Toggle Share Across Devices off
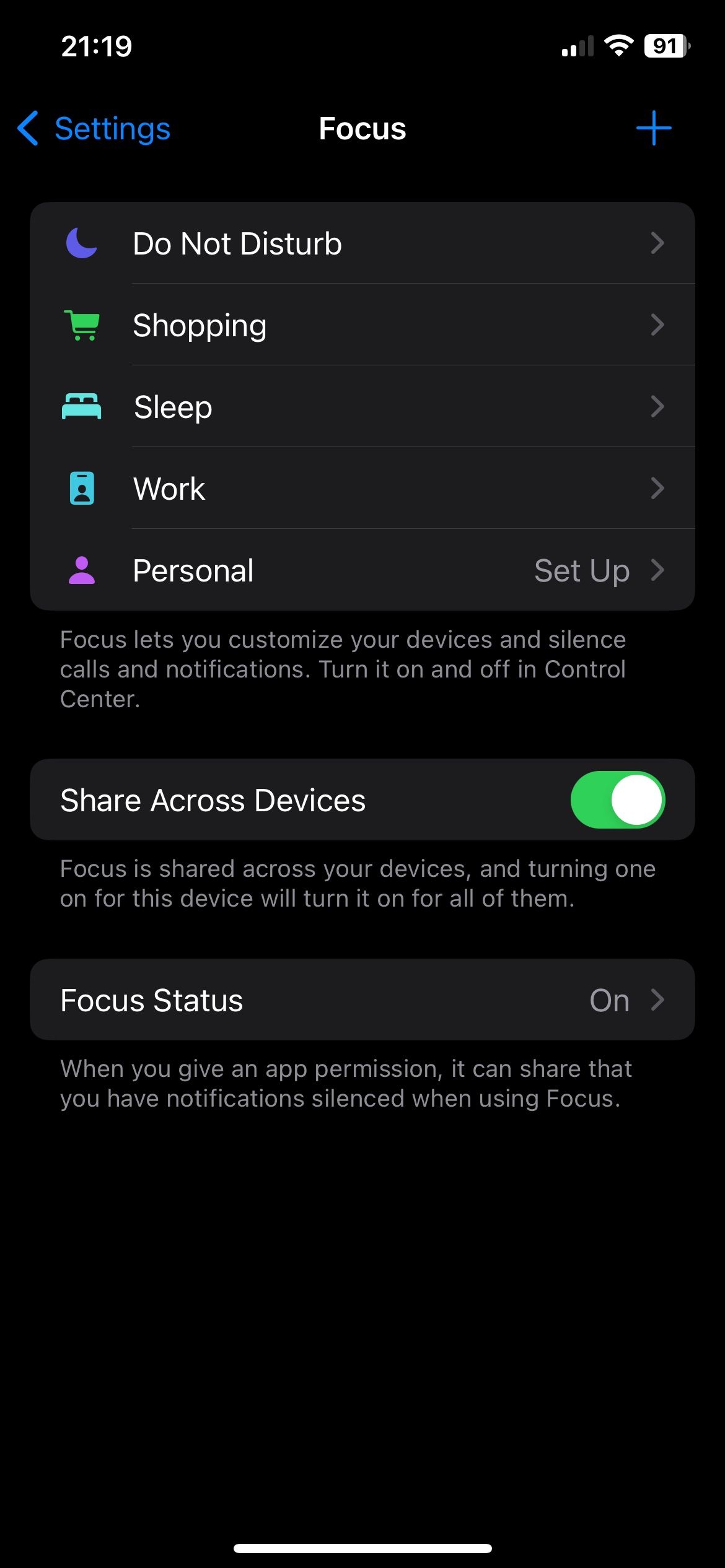The width and height of the screenshot is (725, 1568). point(617,799)
